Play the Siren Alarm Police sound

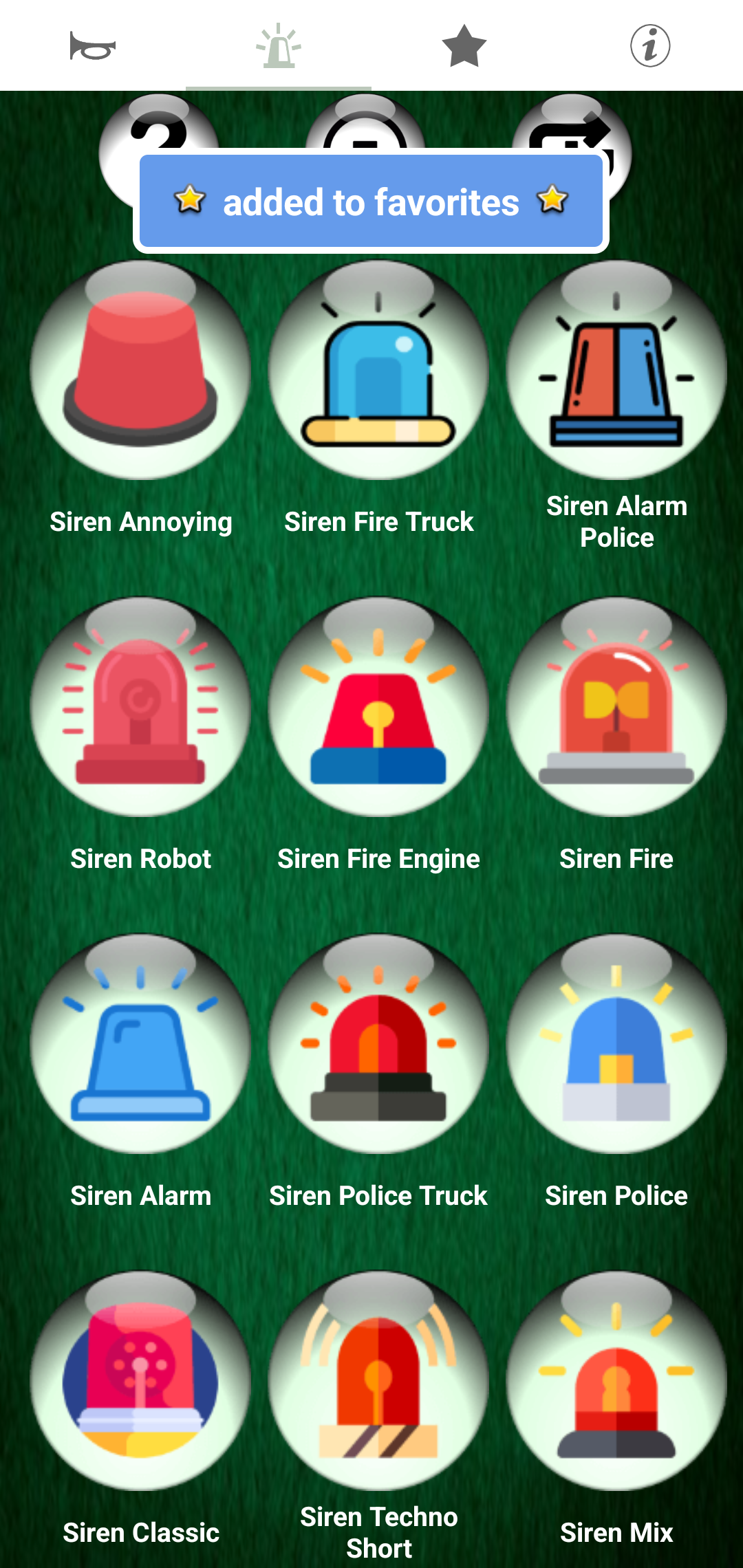tap(616, 370)
